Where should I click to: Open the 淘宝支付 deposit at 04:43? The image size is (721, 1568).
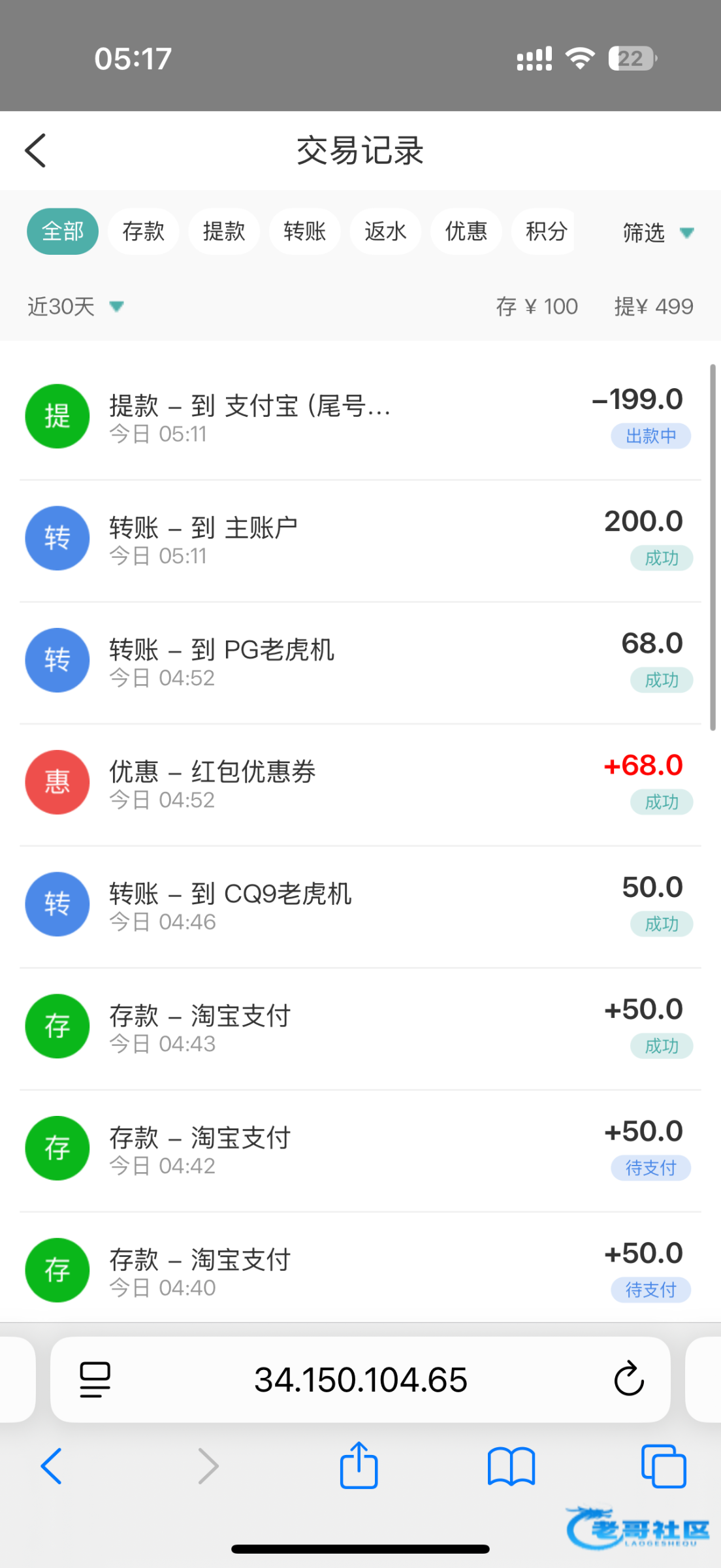click(x=359, y=1027)
